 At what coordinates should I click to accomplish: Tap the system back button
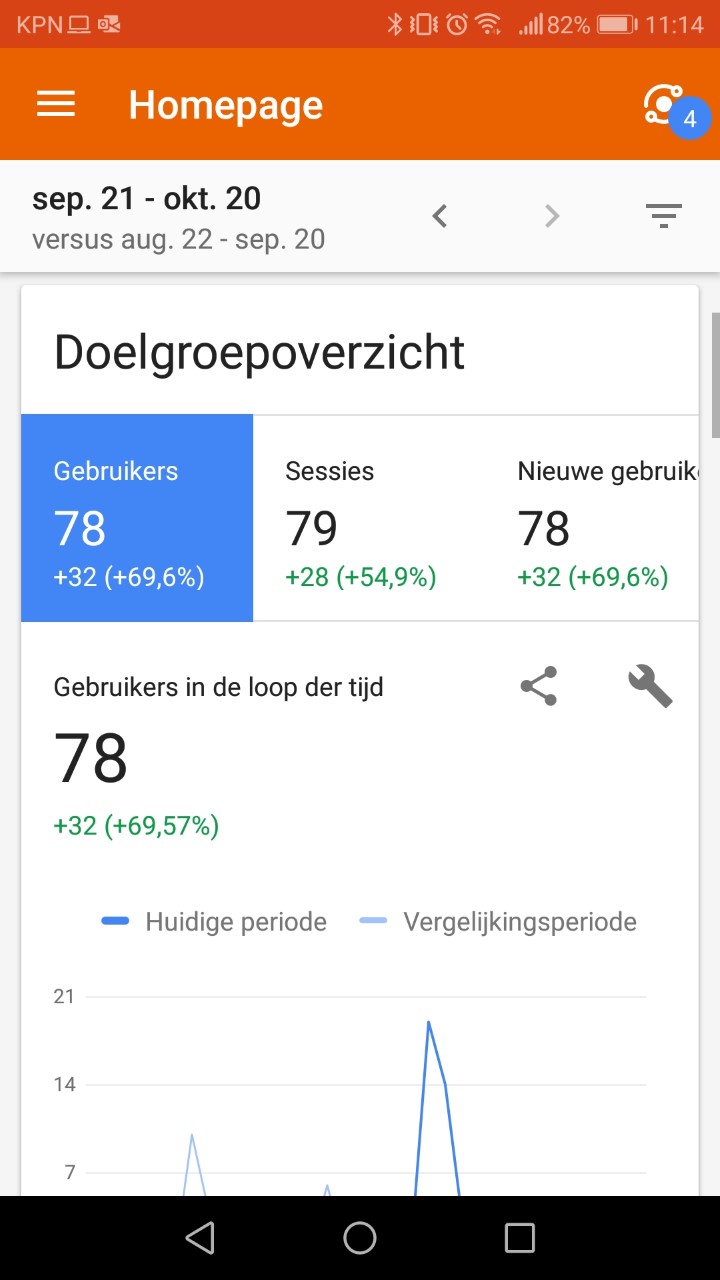click(x=200, y=1238)
